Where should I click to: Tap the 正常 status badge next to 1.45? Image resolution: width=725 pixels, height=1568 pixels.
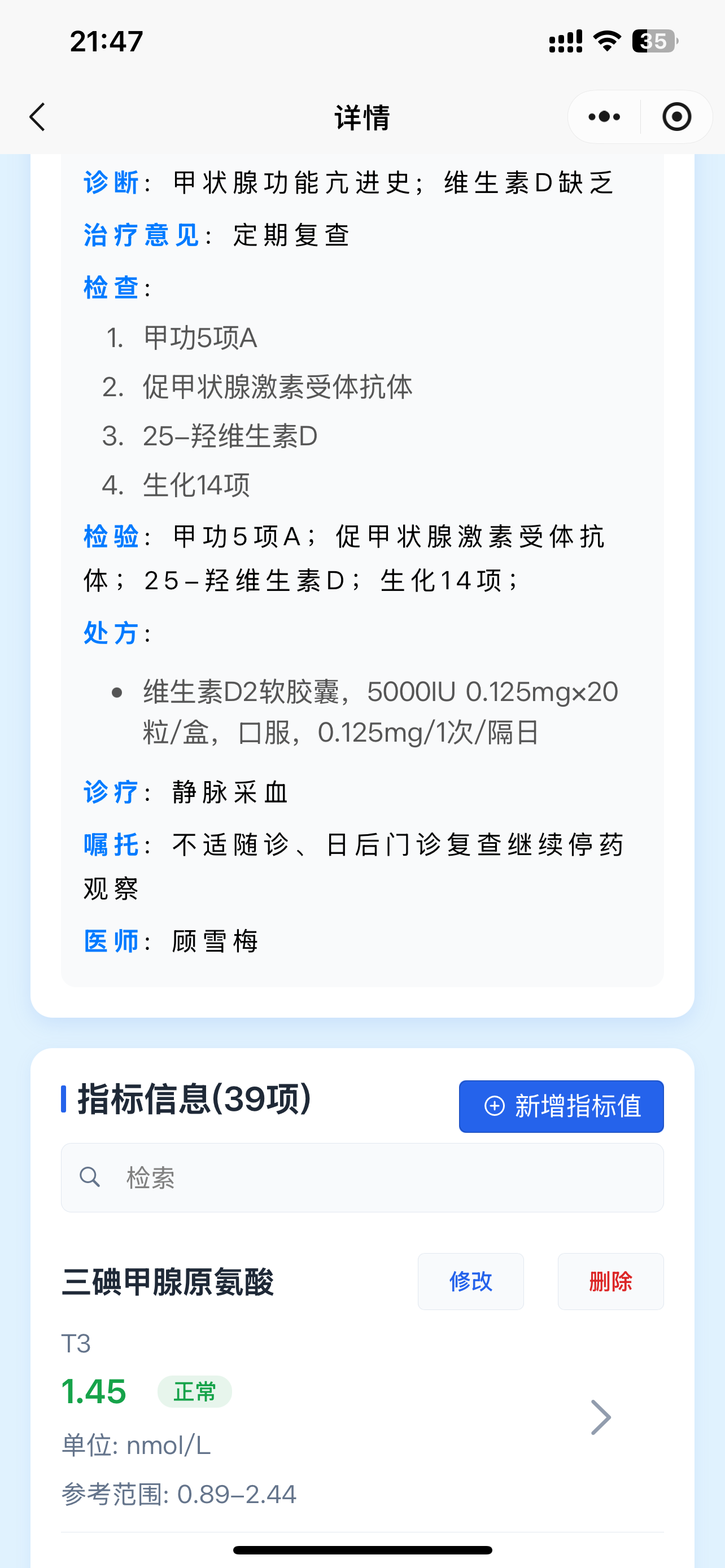tap(194, 1392)
